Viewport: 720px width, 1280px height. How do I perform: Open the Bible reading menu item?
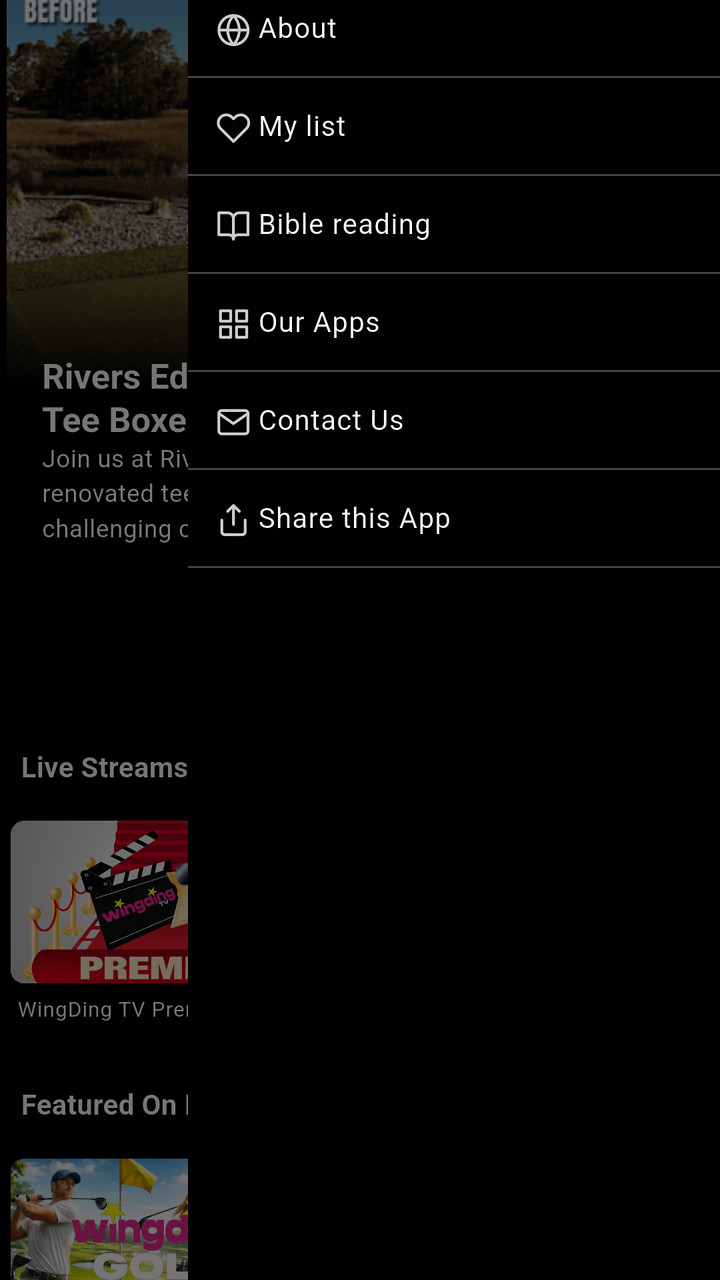[x=344, y=225]
